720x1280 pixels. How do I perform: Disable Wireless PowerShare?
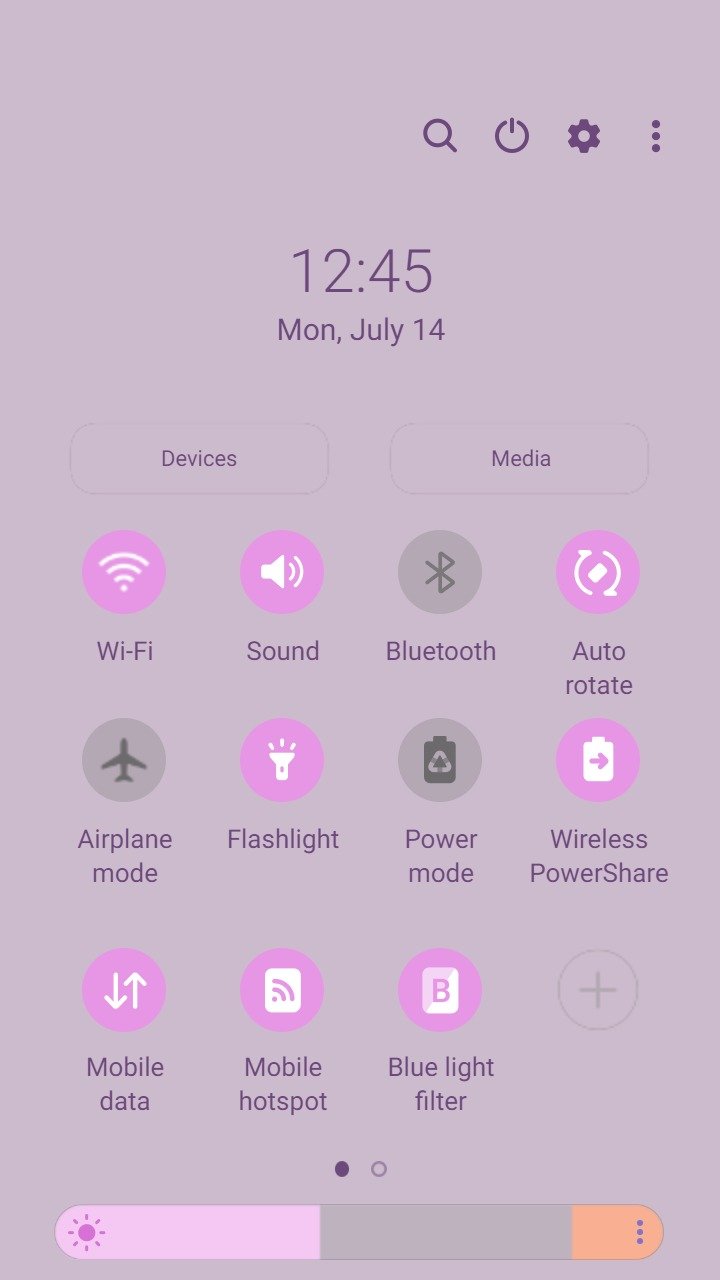(598, 760)
